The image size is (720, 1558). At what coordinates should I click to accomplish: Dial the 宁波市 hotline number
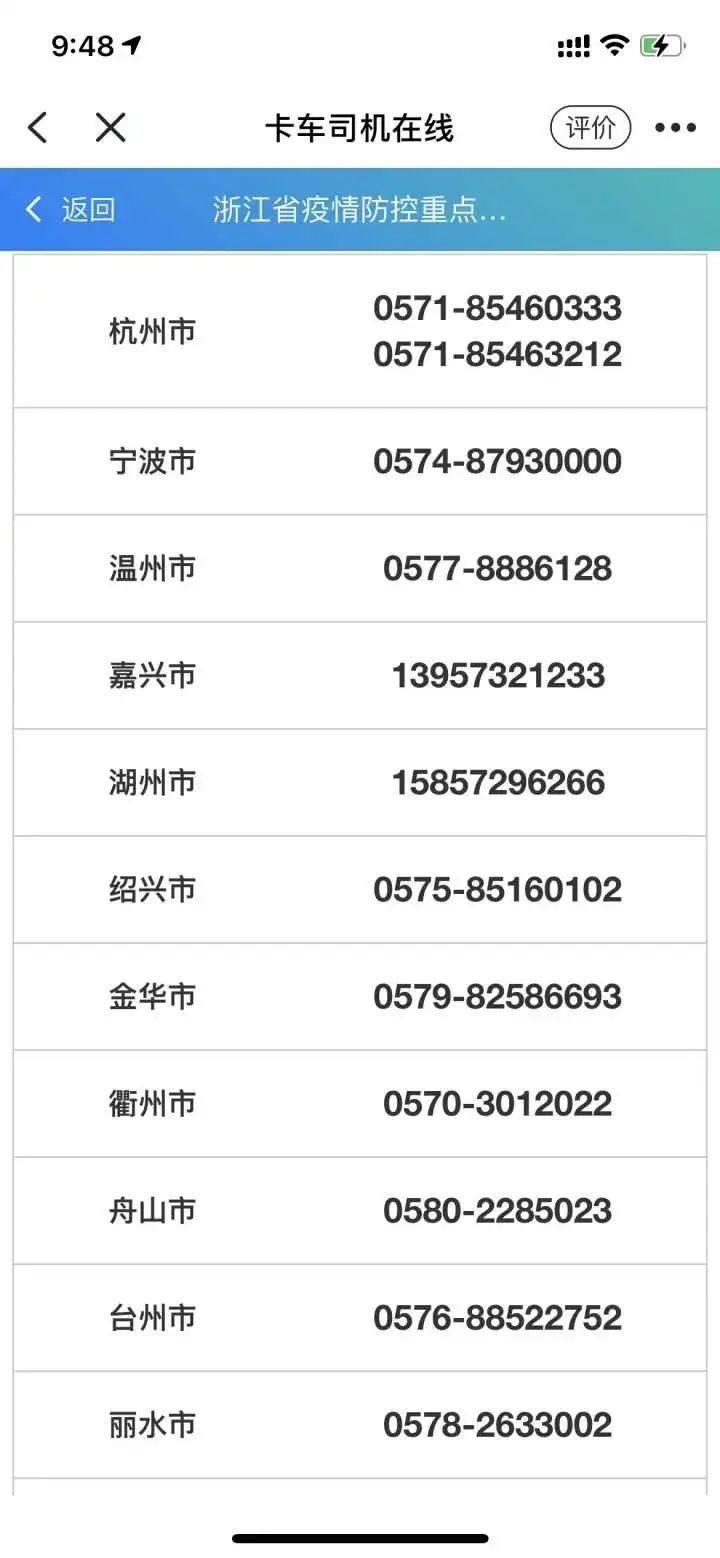click(497, 461)
